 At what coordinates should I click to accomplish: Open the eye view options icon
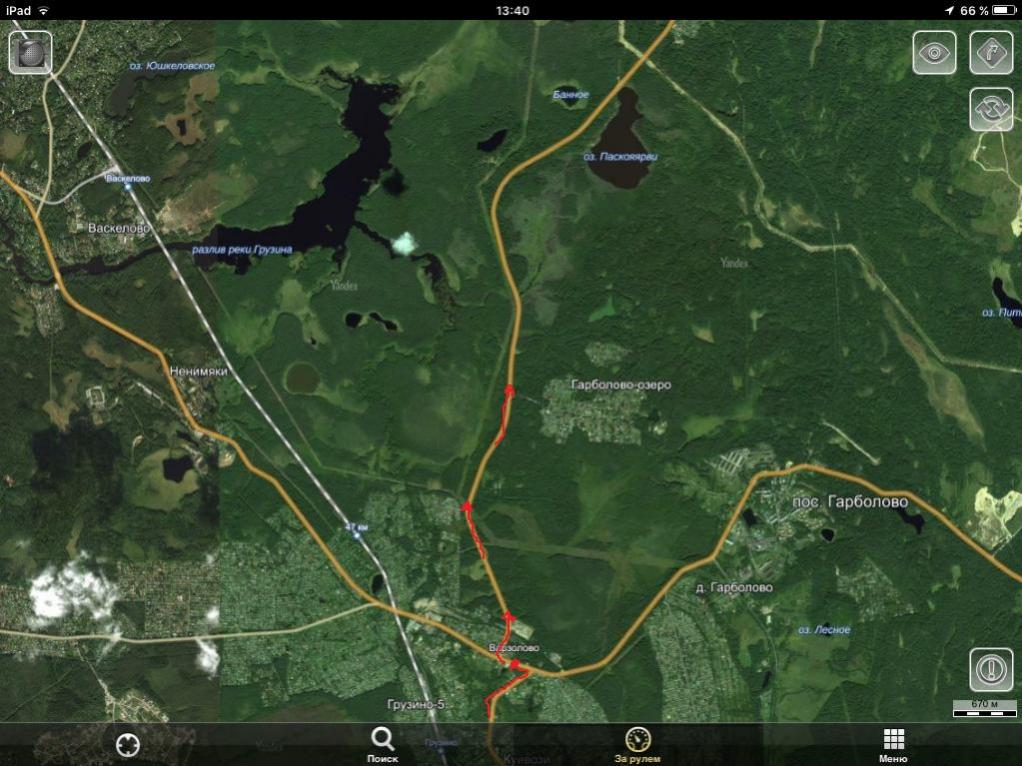[934, 52]
